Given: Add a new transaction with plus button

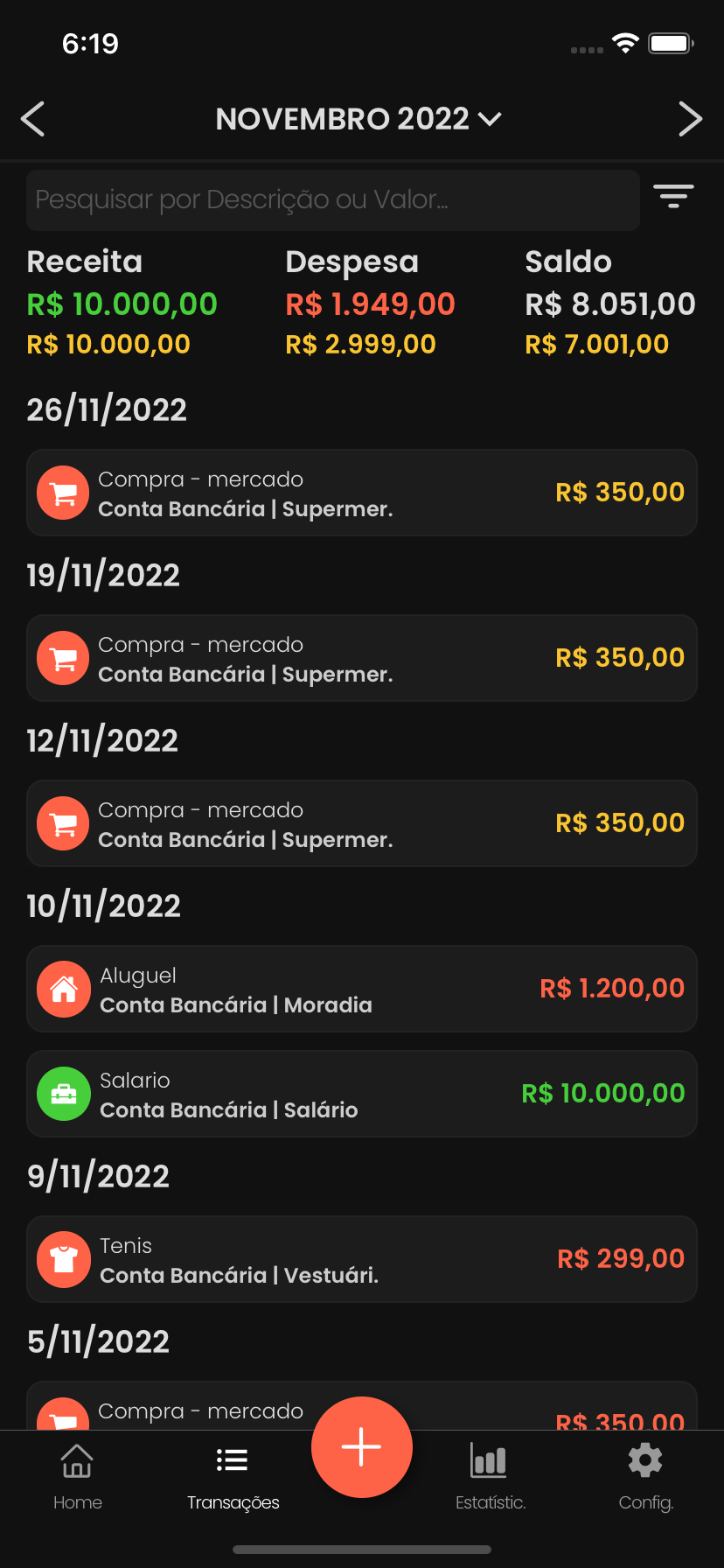Looking at the screenshot, I should point(362,1446).
